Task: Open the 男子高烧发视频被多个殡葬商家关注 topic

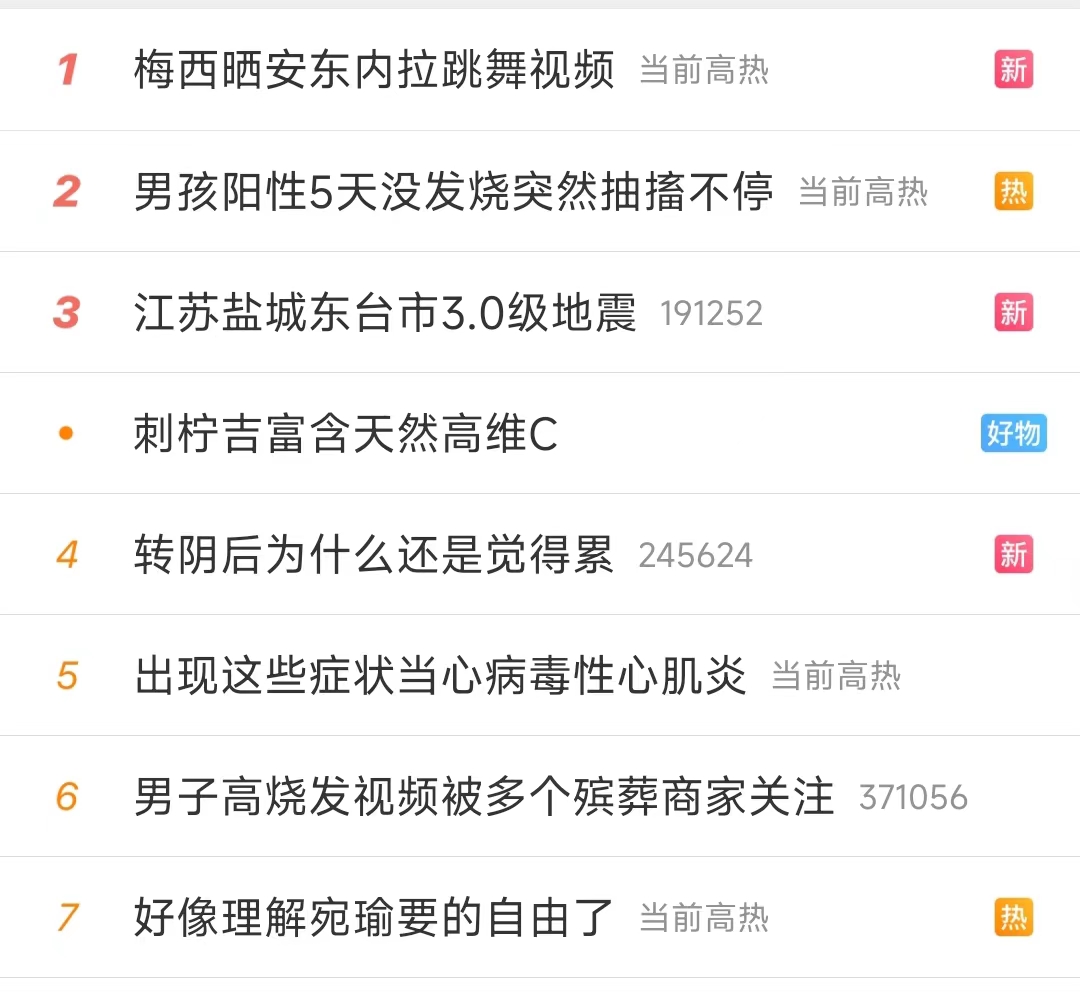Action: pos(484,797)
